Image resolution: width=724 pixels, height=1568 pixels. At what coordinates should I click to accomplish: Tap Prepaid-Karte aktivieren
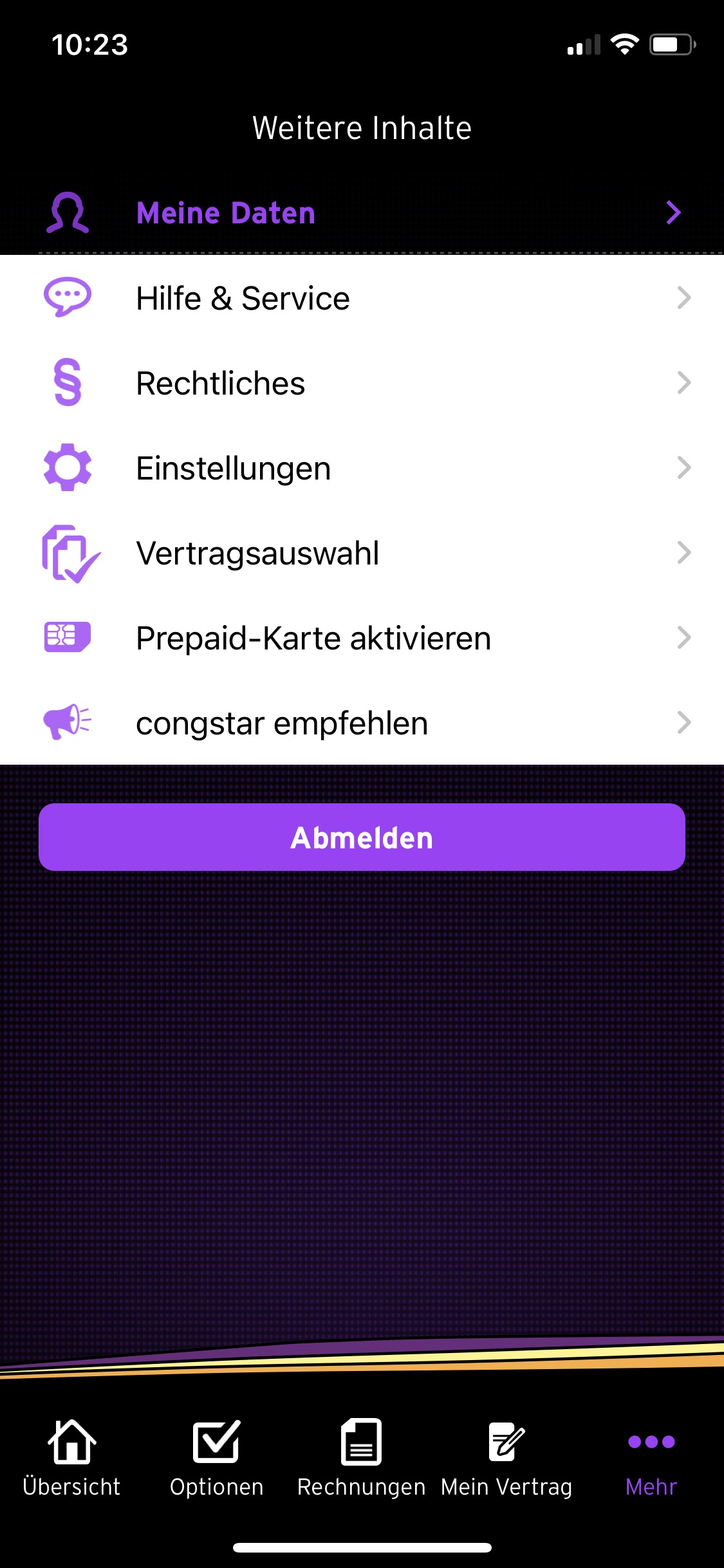360,638
